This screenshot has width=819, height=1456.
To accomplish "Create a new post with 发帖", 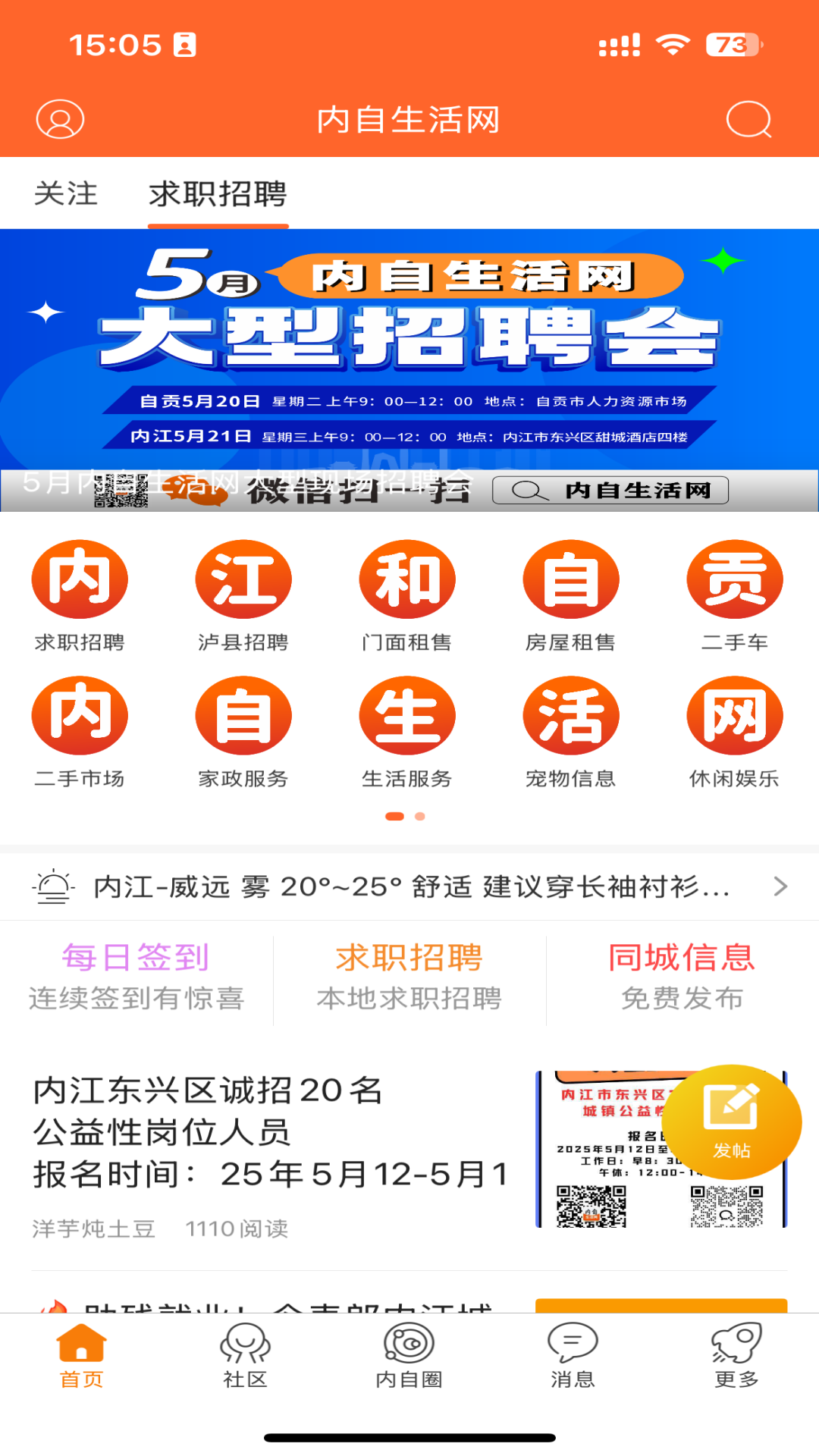I will point(732,1121).
